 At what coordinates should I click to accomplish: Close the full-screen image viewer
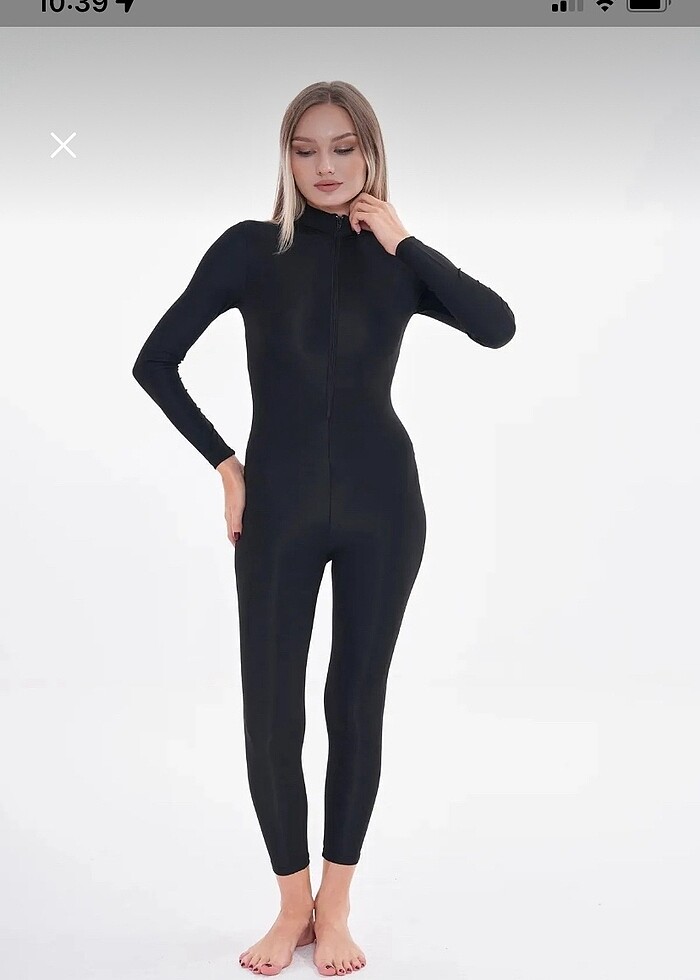(x=63, y=145)
